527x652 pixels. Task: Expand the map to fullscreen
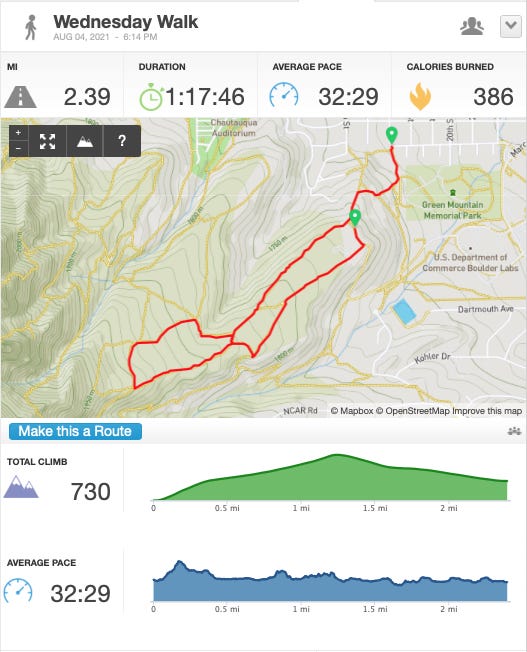(47, 141)
